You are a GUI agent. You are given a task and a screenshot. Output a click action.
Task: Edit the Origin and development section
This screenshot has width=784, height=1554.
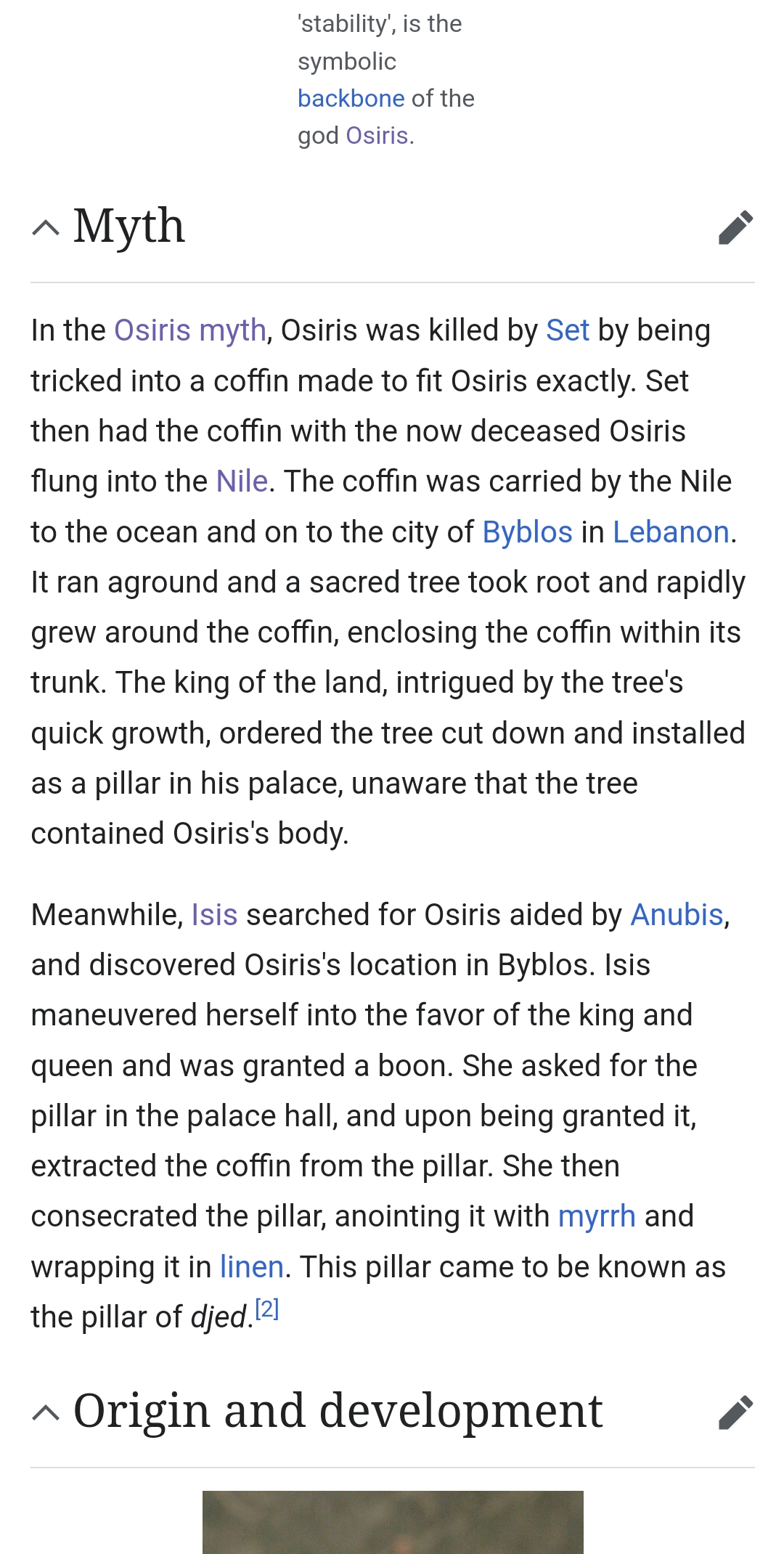pos(735,1412)
